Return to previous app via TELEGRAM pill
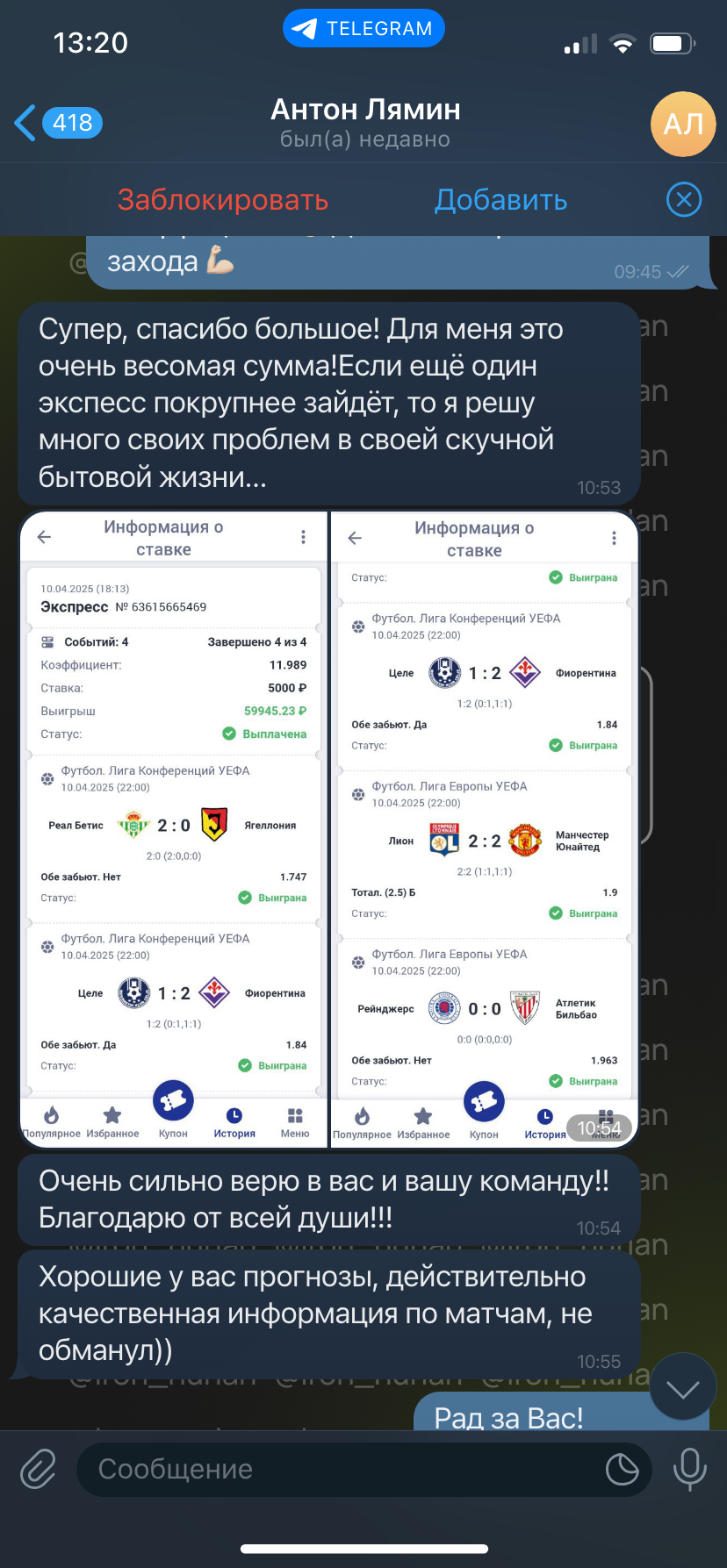The width and height of the screenshot is (727, 1568). pyautogui.click(x=363, y=28)
